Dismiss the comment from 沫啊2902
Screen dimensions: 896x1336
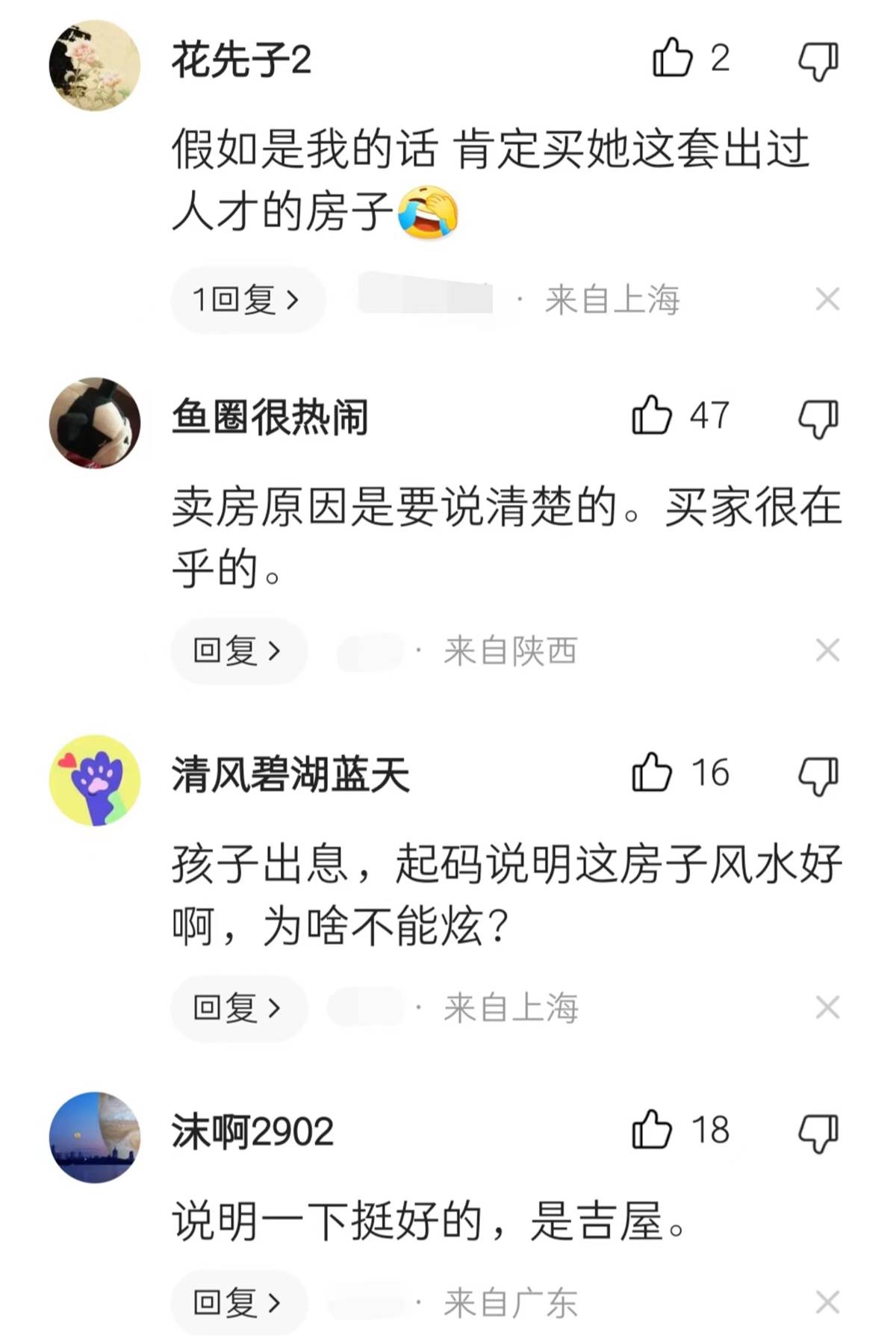pyautogui.click(x=827, y=1303)
